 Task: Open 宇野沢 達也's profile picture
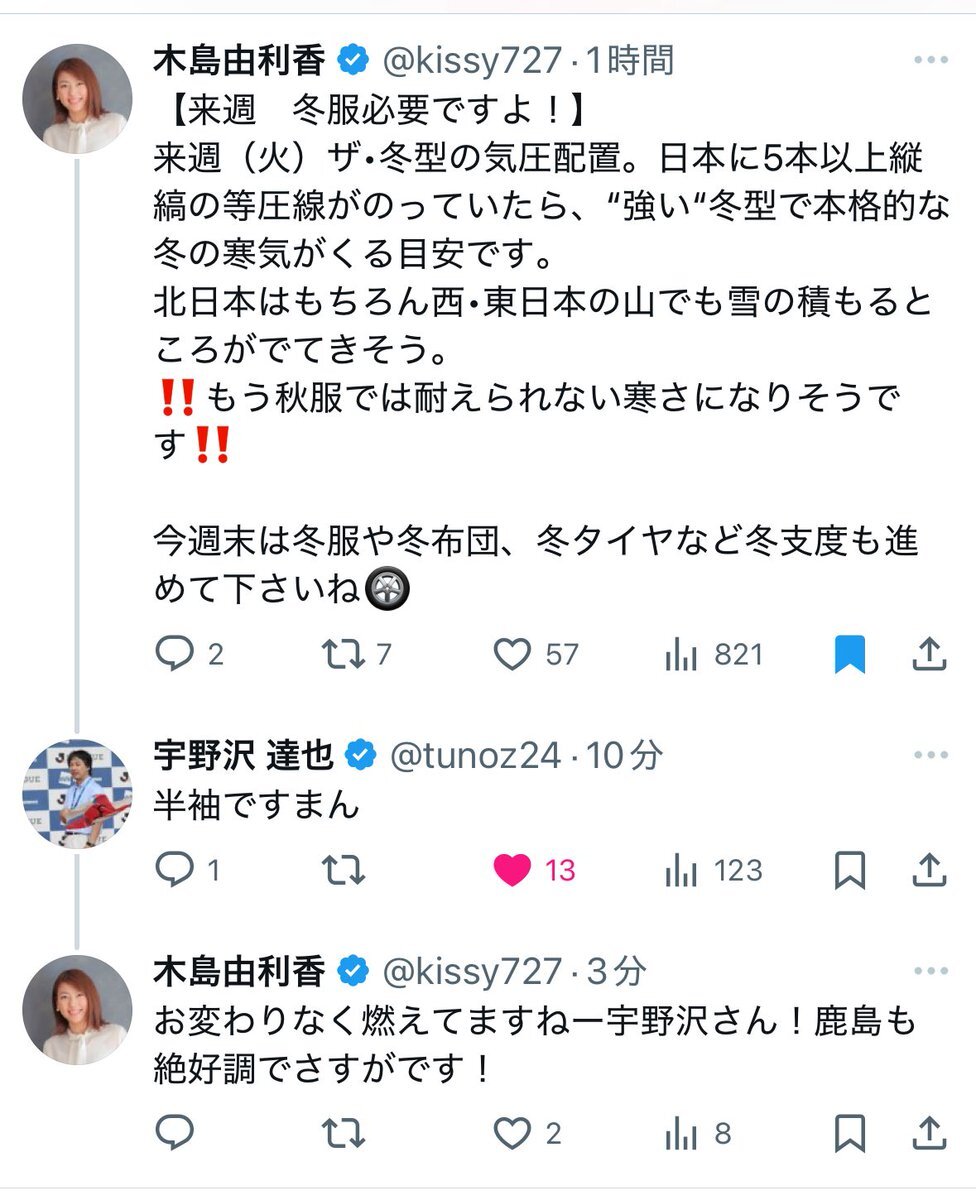(77, 794)
